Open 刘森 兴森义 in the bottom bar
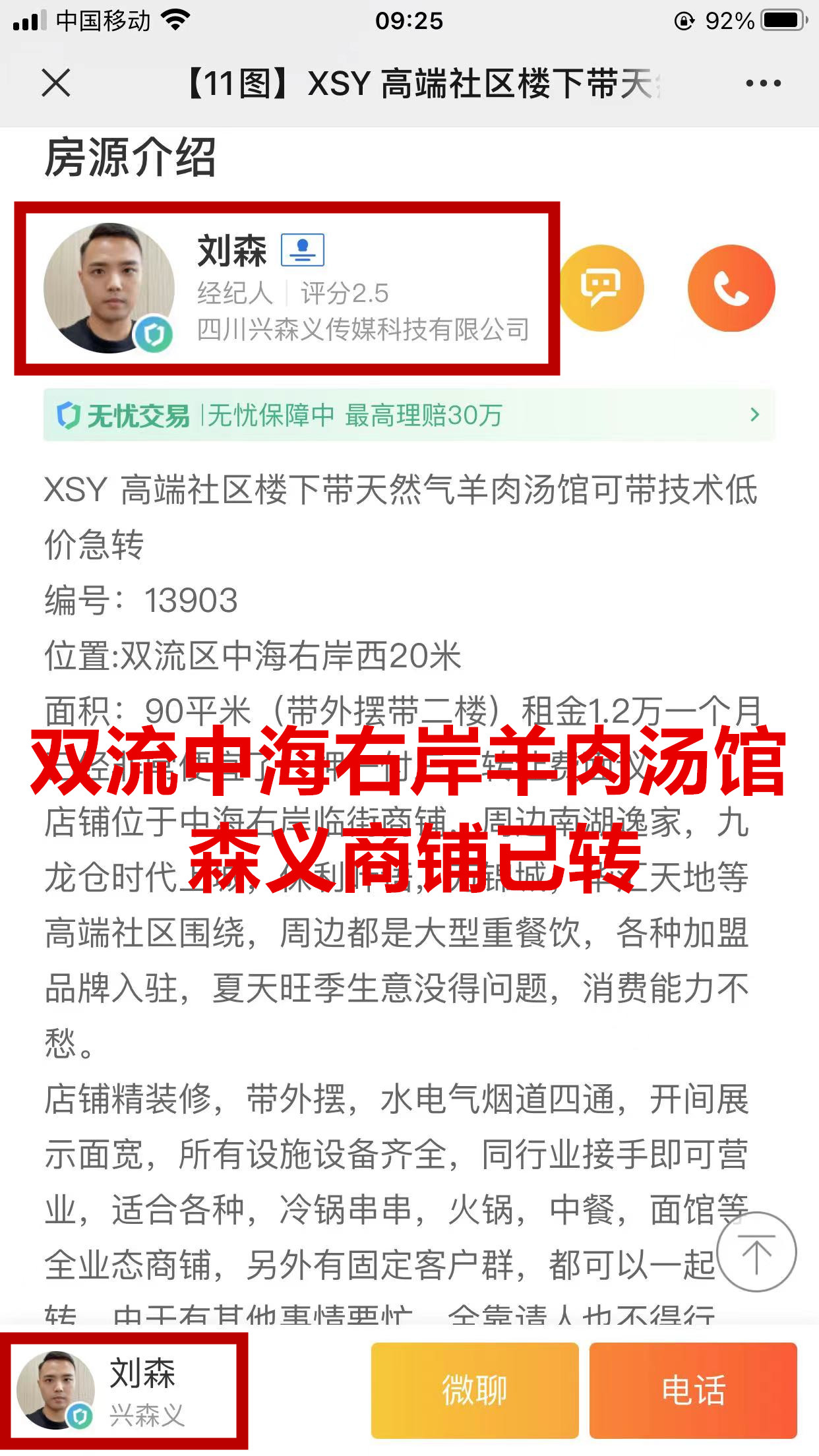This screenshot has width=819, height=1456. (124, 1390)
